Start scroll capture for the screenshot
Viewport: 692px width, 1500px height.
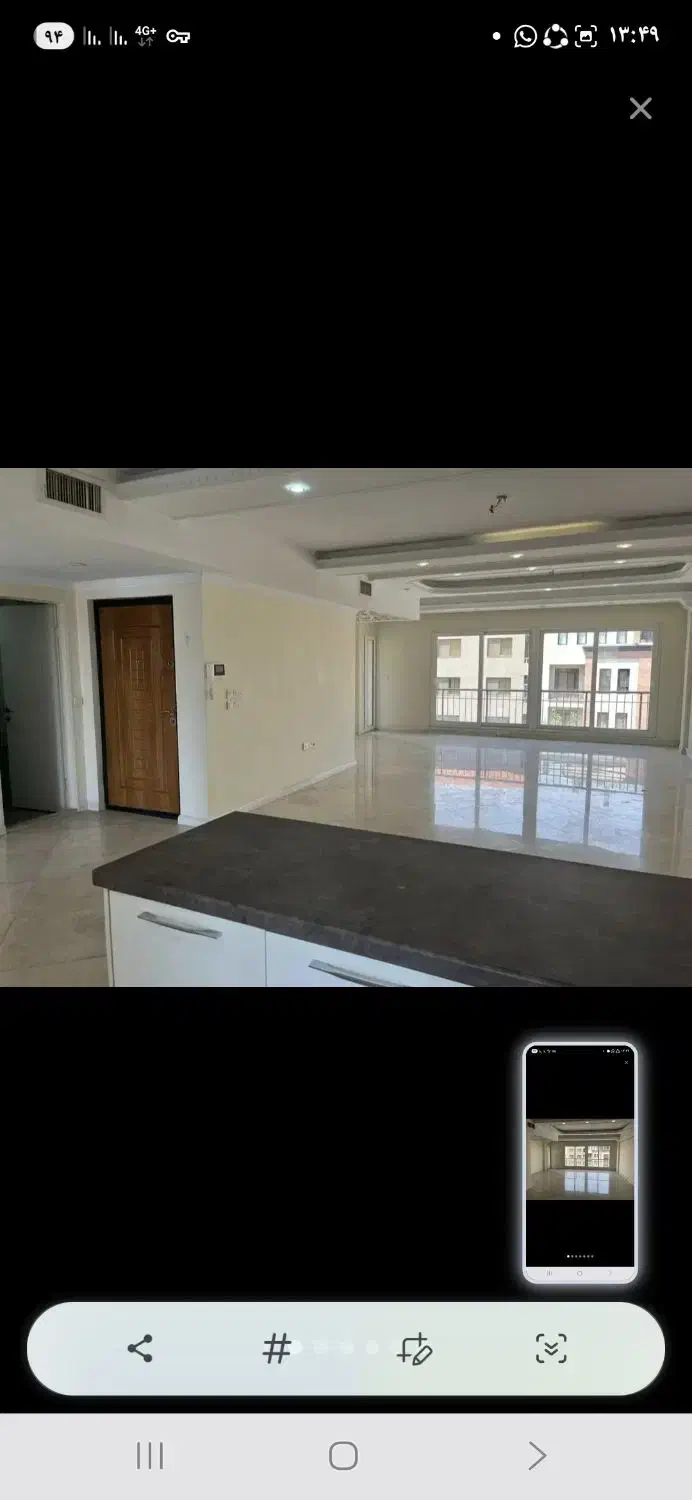551,1348
